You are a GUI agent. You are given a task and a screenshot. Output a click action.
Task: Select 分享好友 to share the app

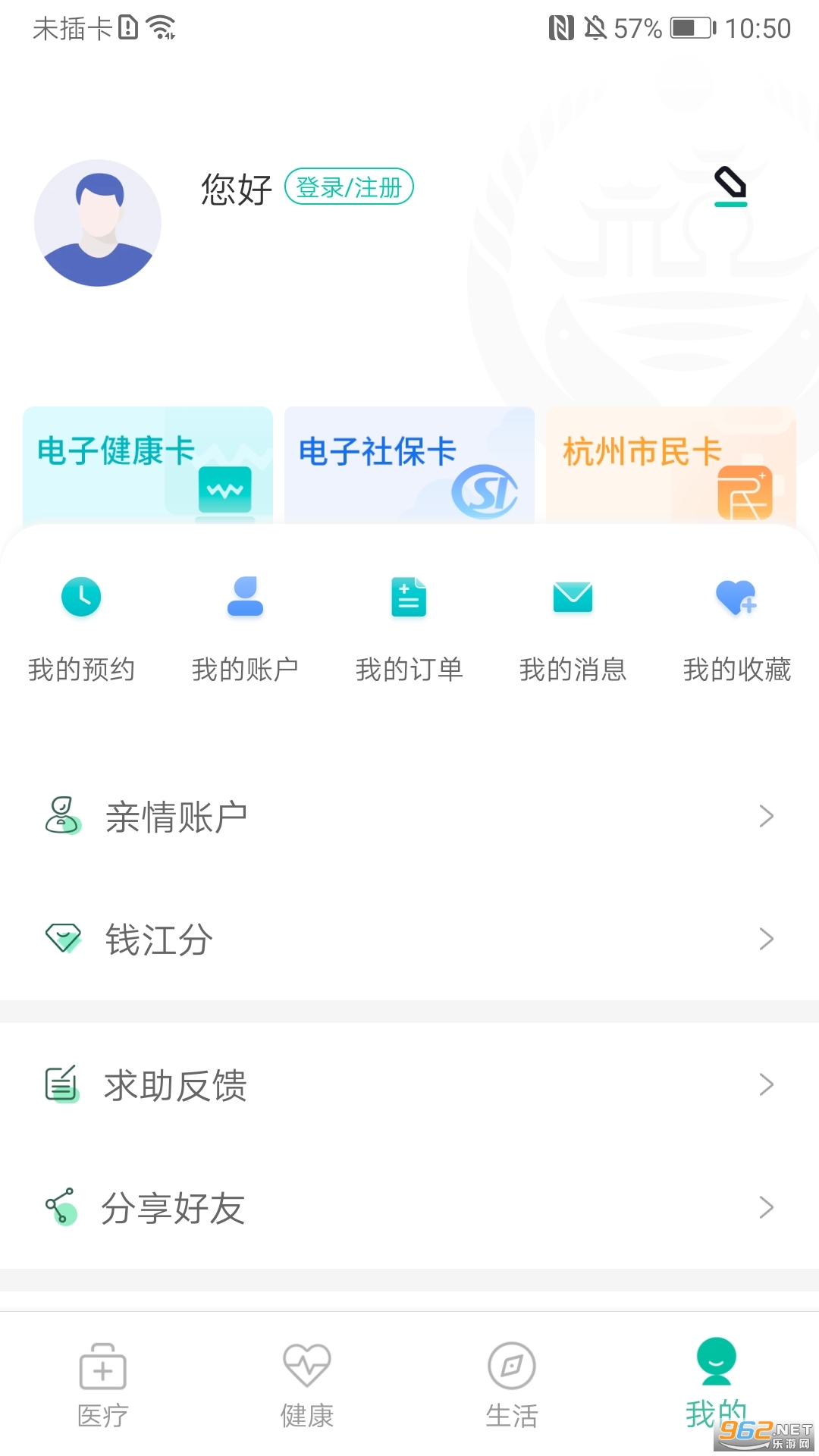click(x=409, y=1207)
